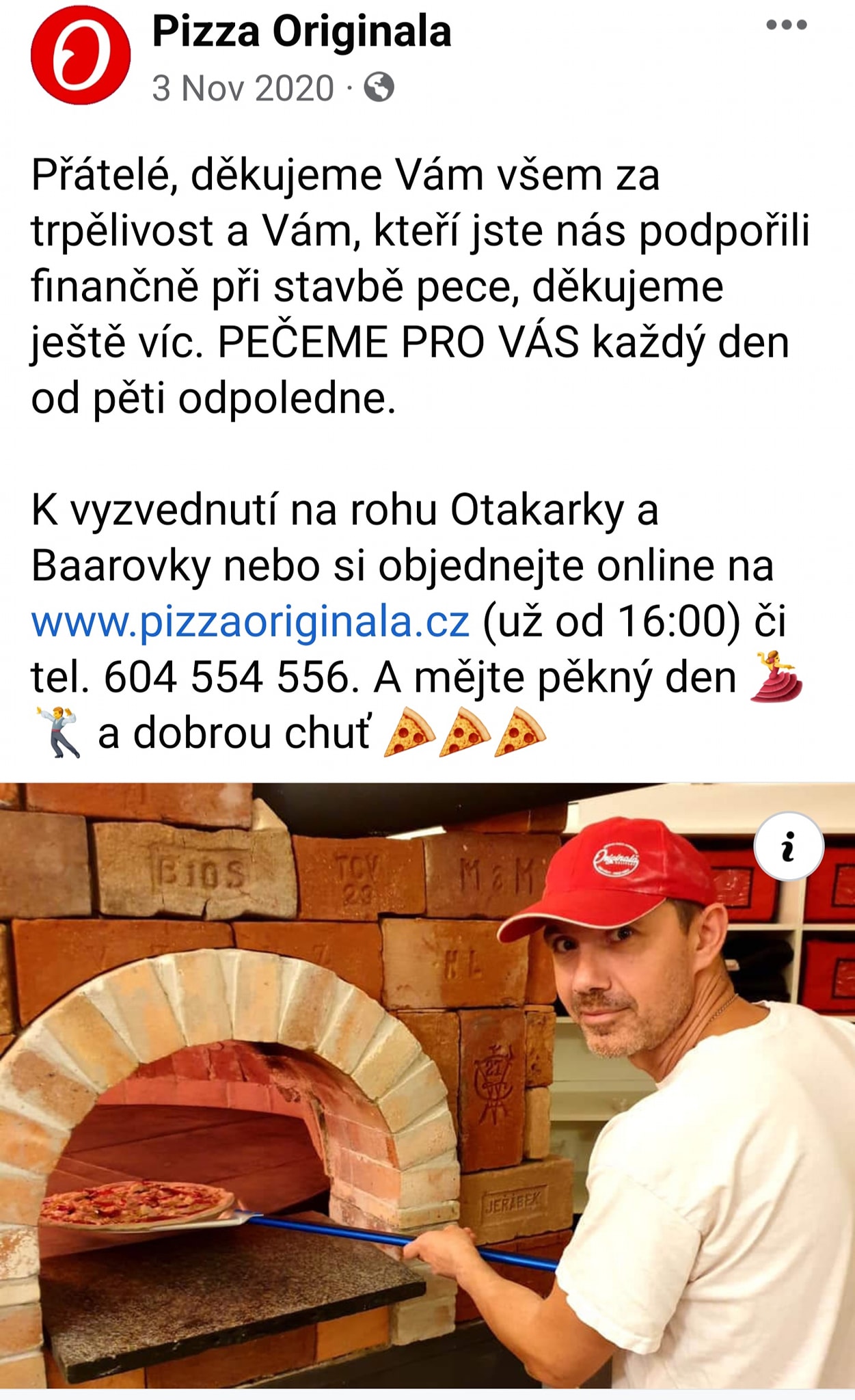This screenshot has height=1400, width=855.
Task: Tap the info icon on the photo
Action: [x=788, y=846]
